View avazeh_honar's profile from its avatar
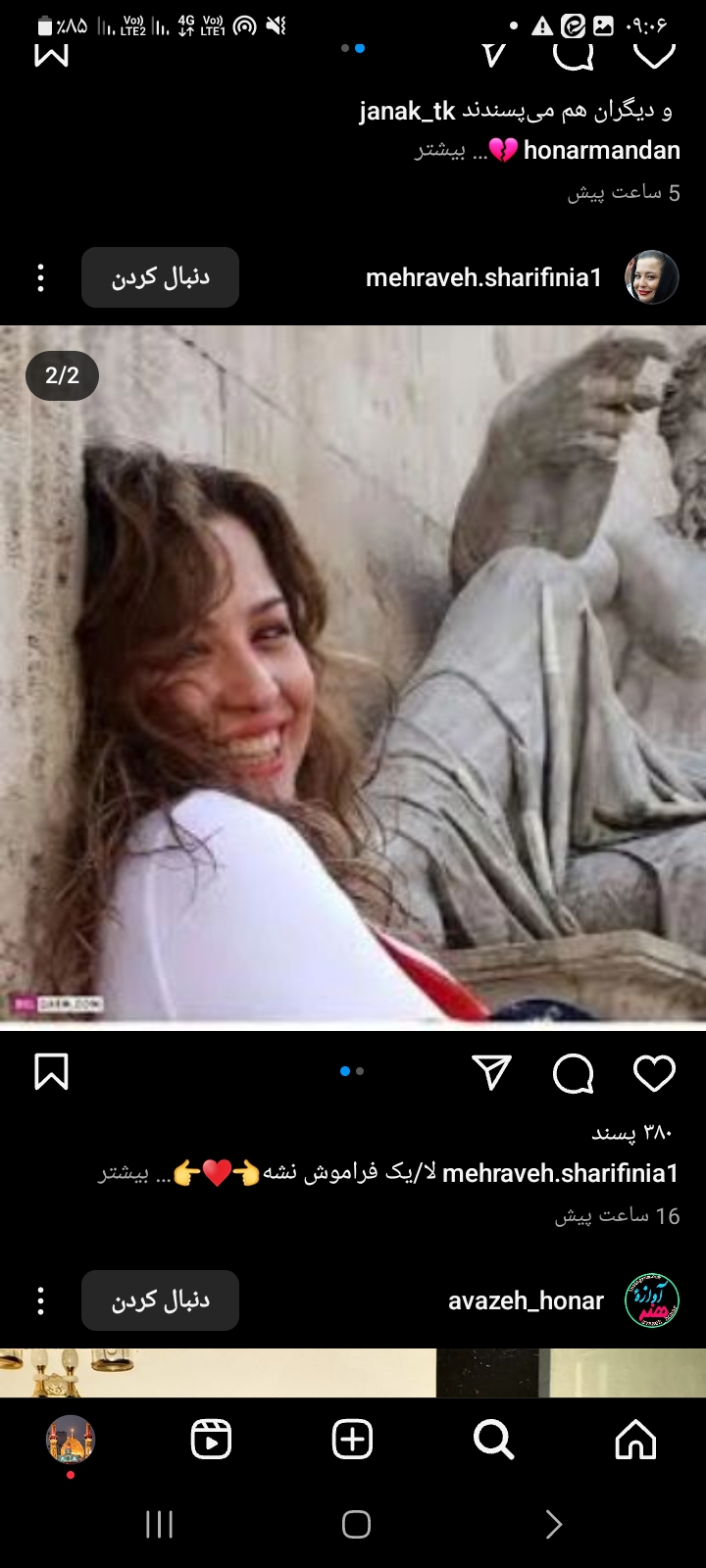The image size is (706, 1568). [x=652, y=1300]
